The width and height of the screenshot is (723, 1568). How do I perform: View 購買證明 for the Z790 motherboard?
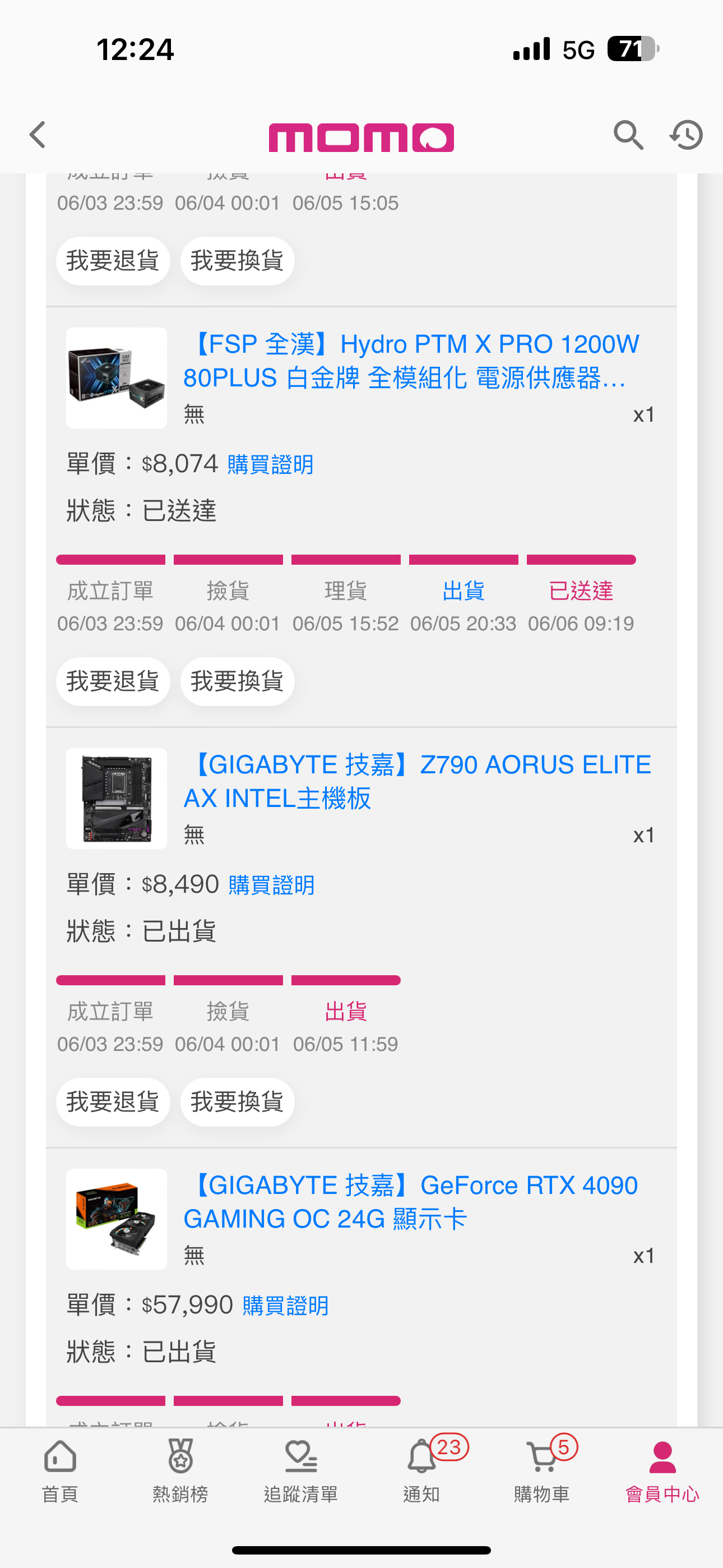271,885
